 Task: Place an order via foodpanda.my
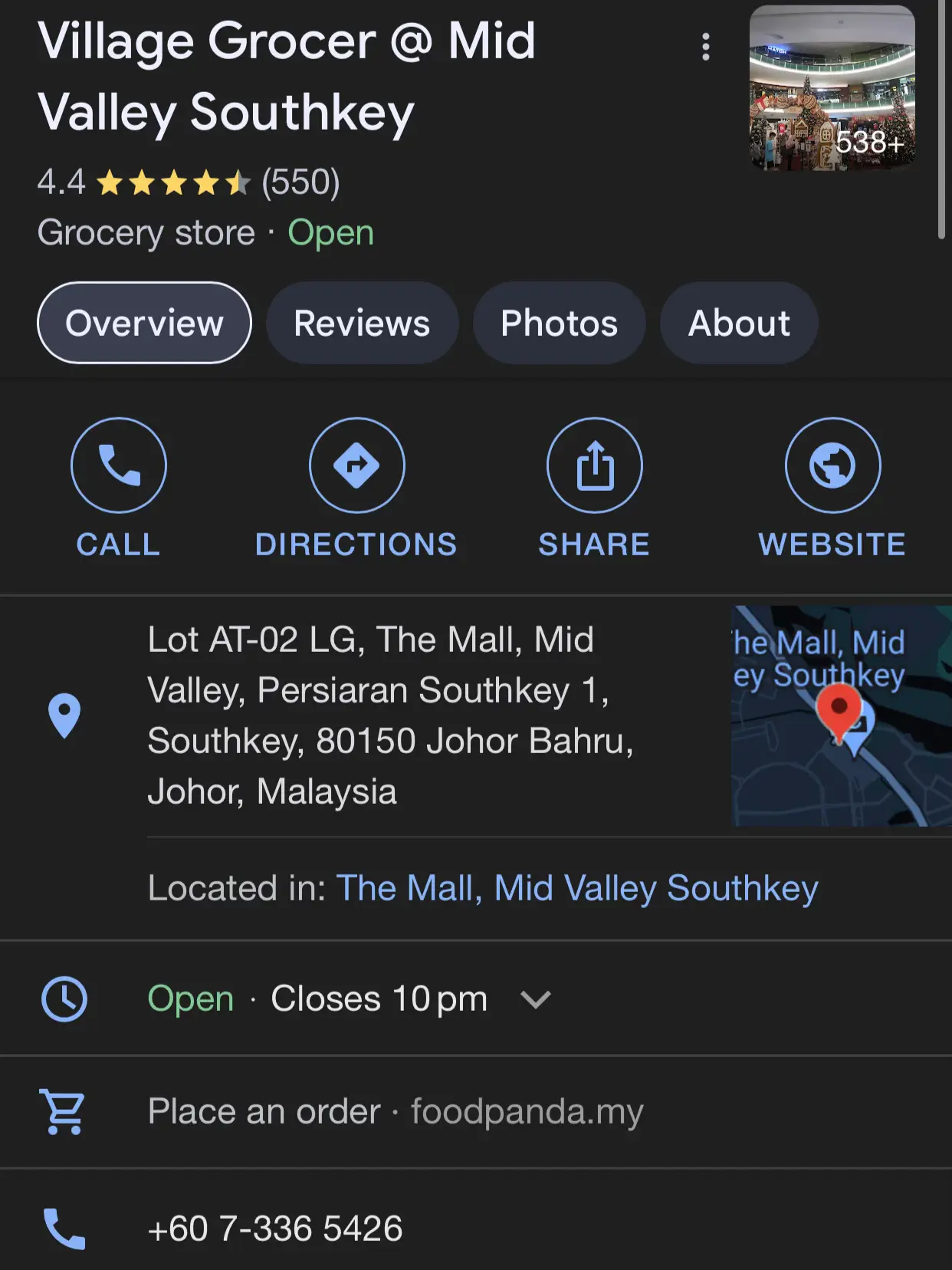(396, 1111)
